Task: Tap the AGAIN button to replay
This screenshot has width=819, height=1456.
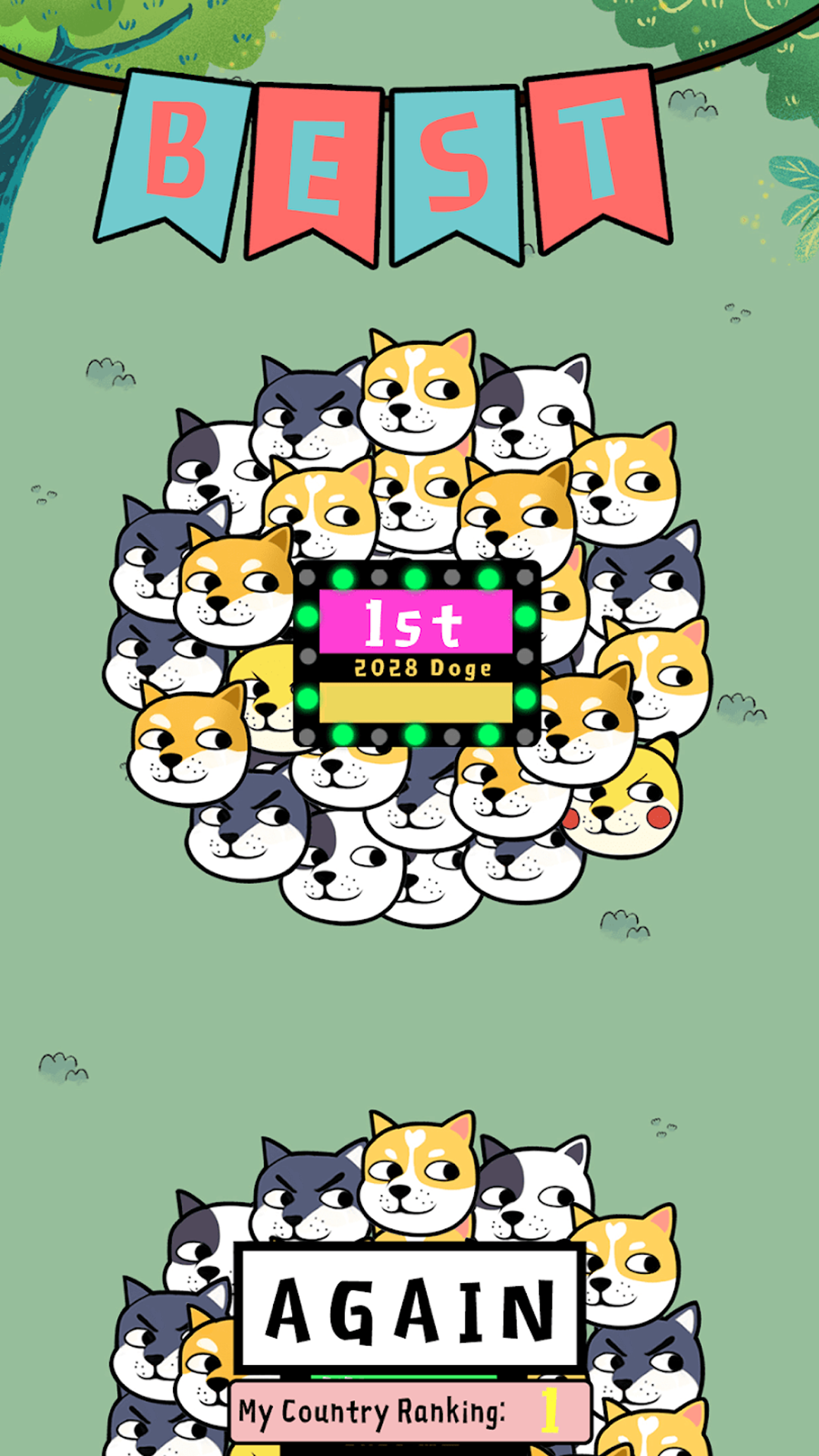Action: 409,1307
